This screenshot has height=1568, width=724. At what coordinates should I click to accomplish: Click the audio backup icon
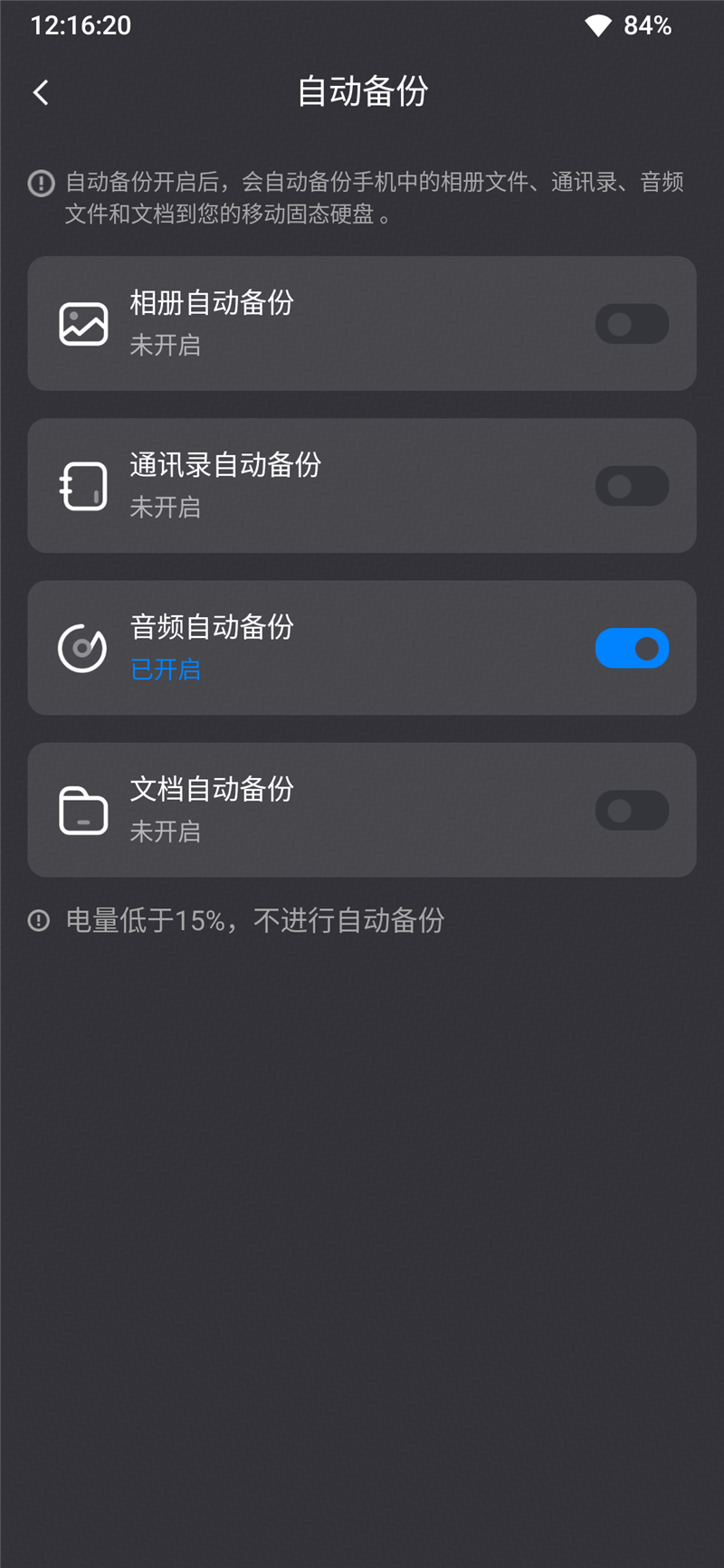pyautogui.click(x=82, y=648)
